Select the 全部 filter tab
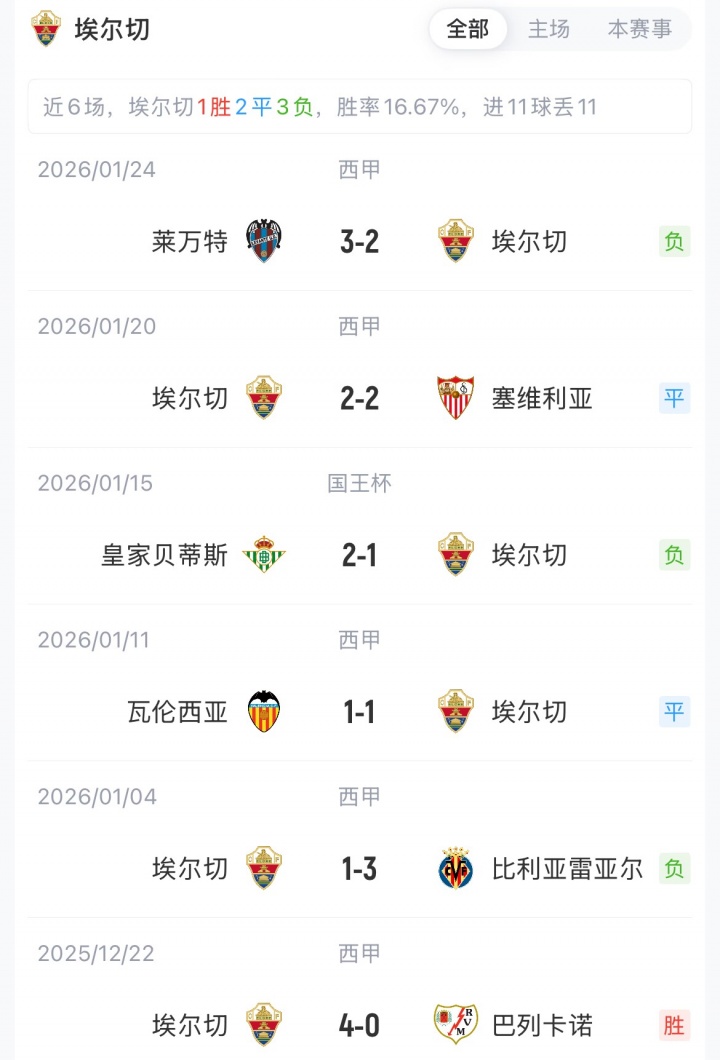This screenshot has width=720, height=1060. point(468,30)
